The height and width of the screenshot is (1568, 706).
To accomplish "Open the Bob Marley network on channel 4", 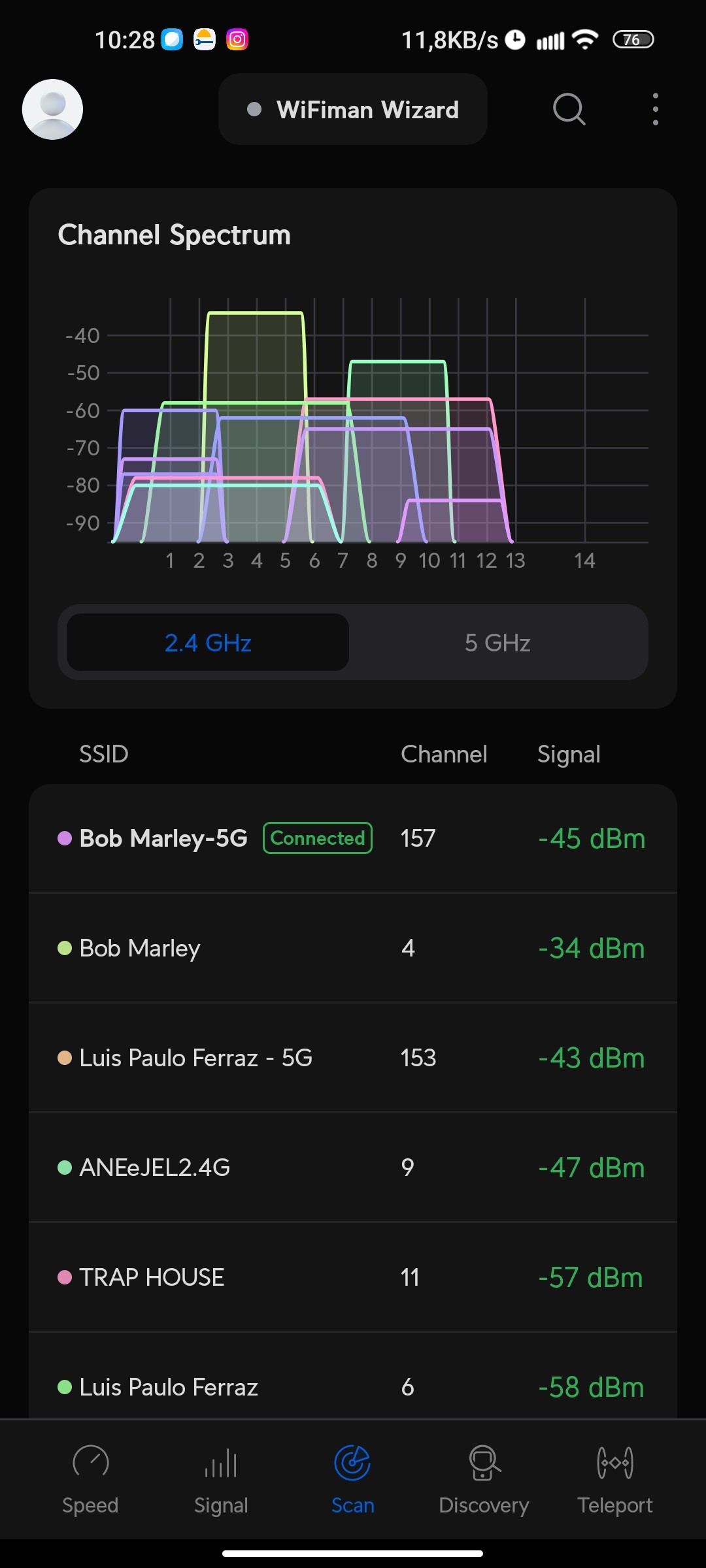I will click(353, 948).
